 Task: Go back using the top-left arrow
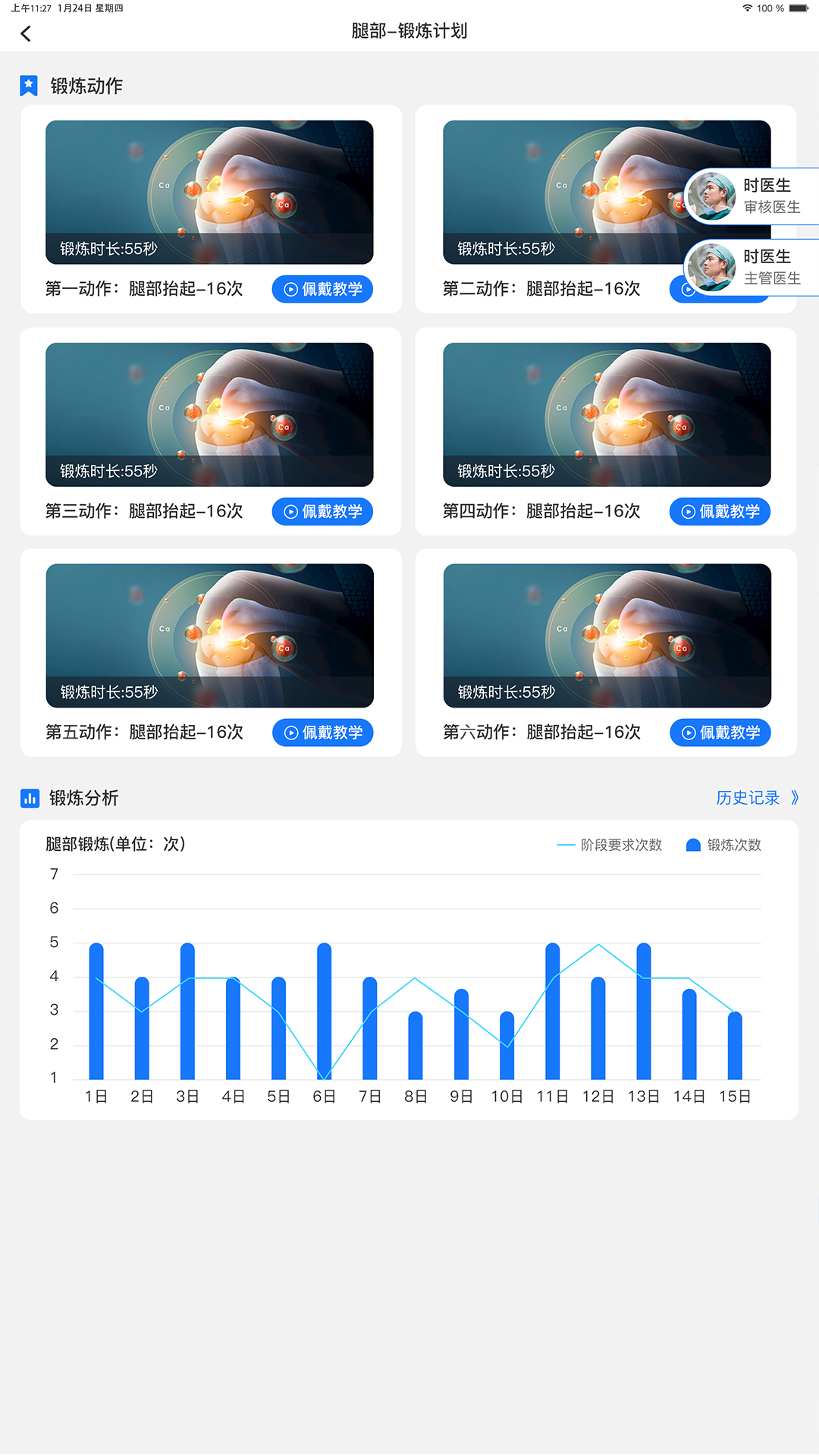[x=26, y=33]
